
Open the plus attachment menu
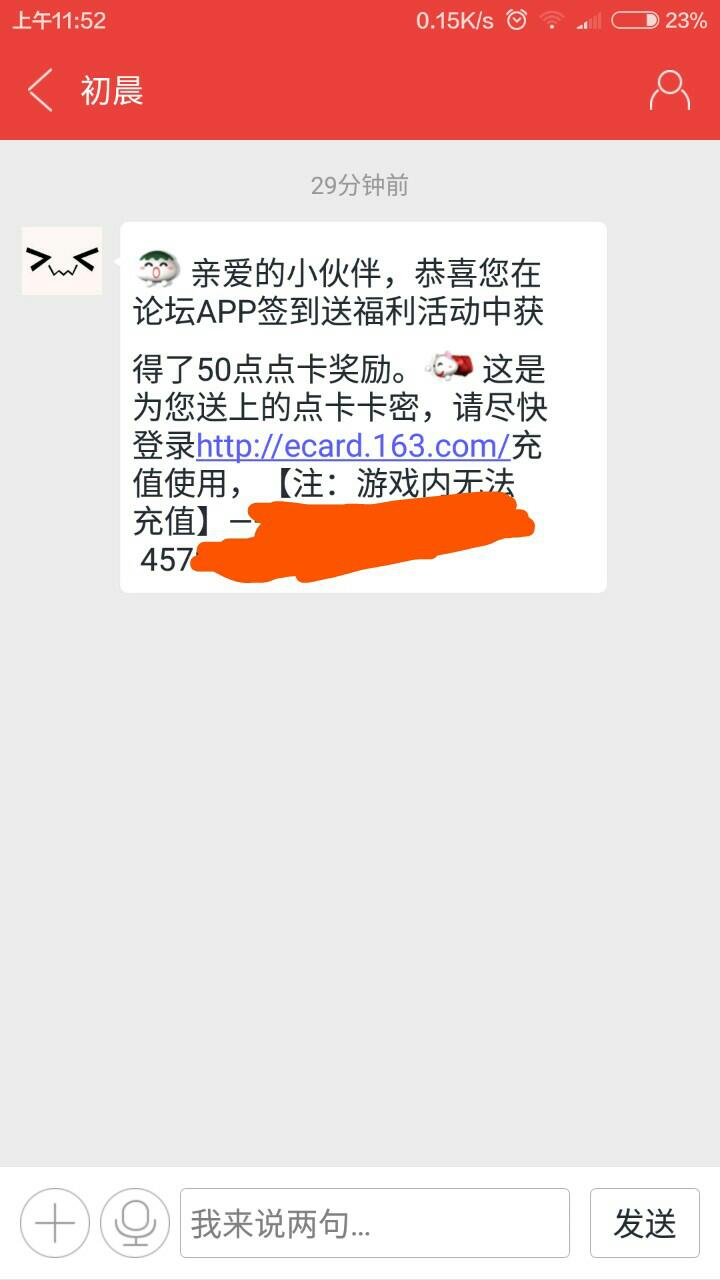pos(55,1223)
